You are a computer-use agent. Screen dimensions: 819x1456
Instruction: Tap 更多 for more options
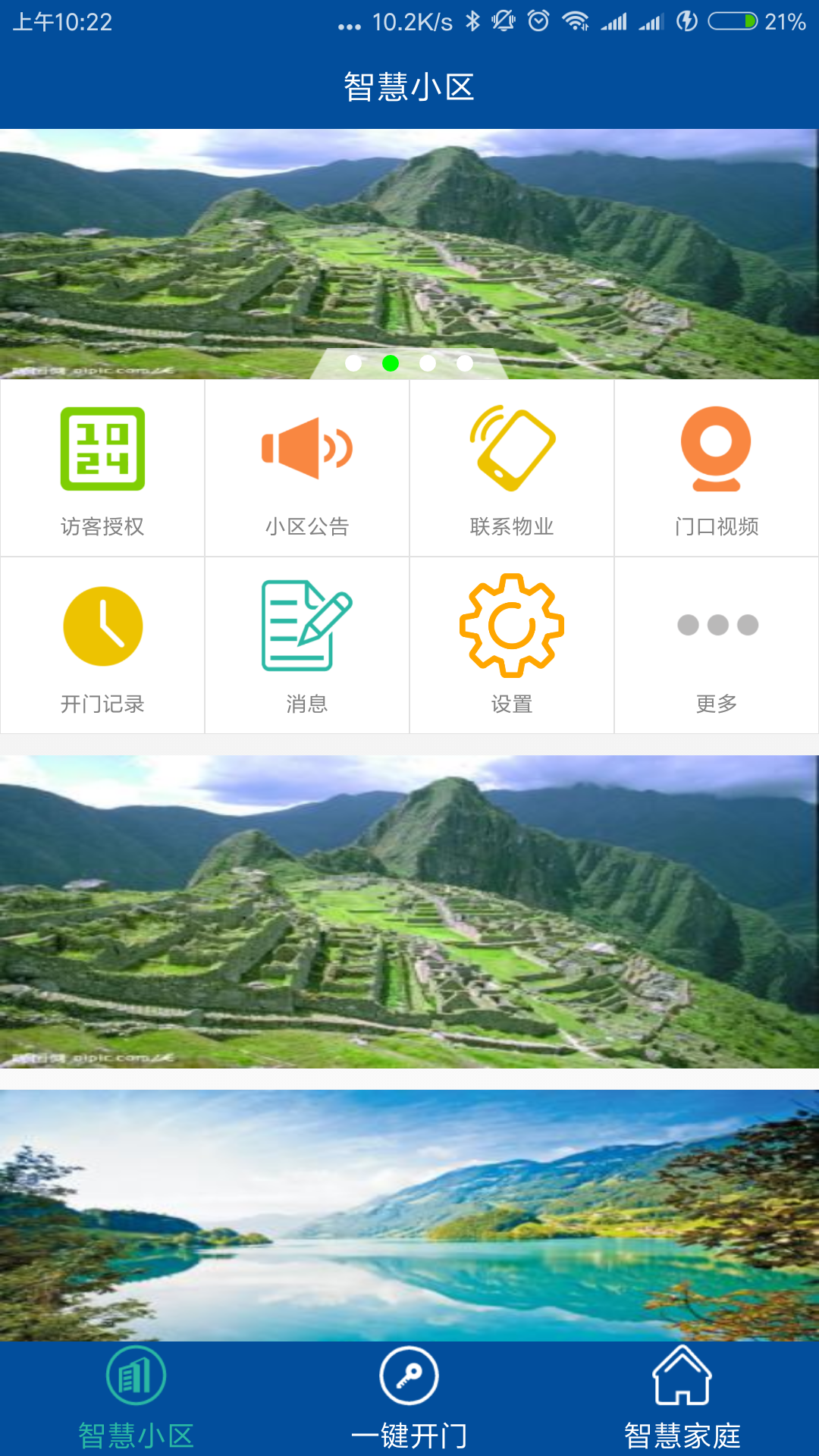click(717, 646)
